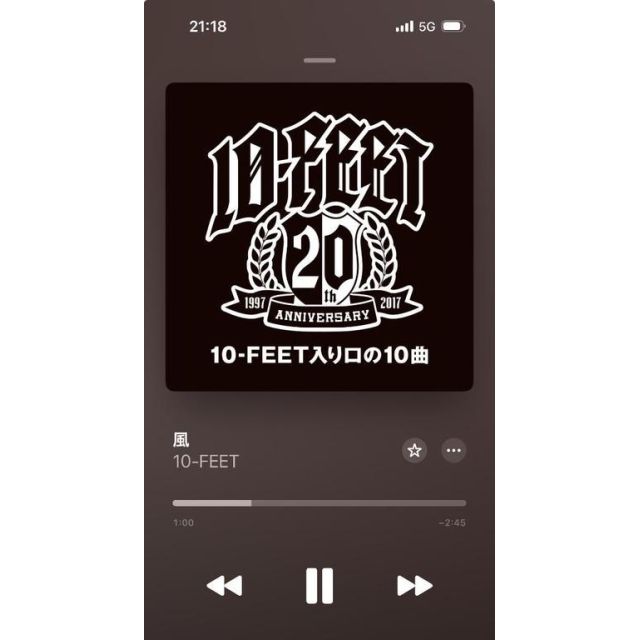
Task: Tap the 10-FEET album artwork
Action: 319,237
